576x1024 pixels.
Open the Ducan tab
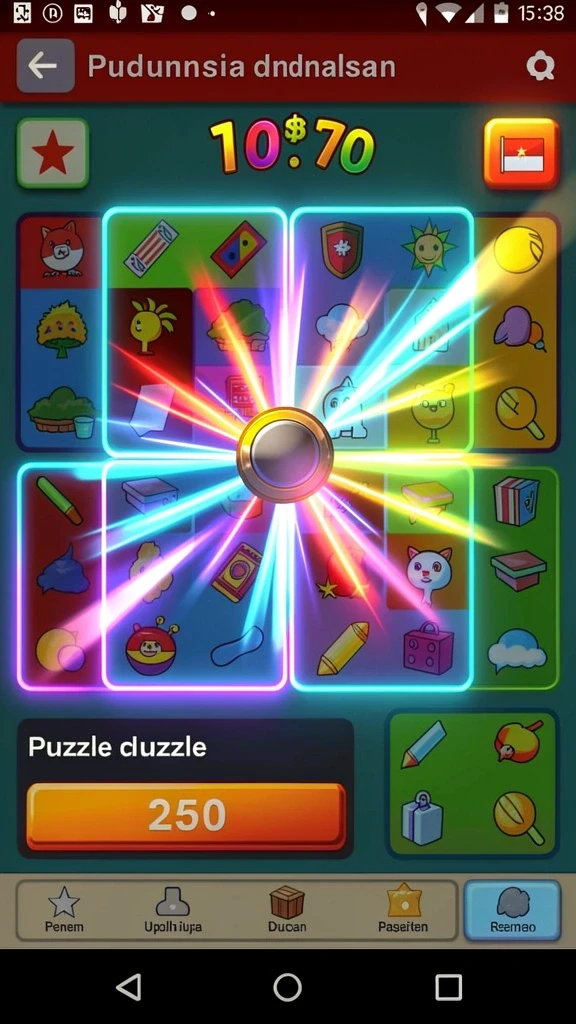(x=287, y=909)
